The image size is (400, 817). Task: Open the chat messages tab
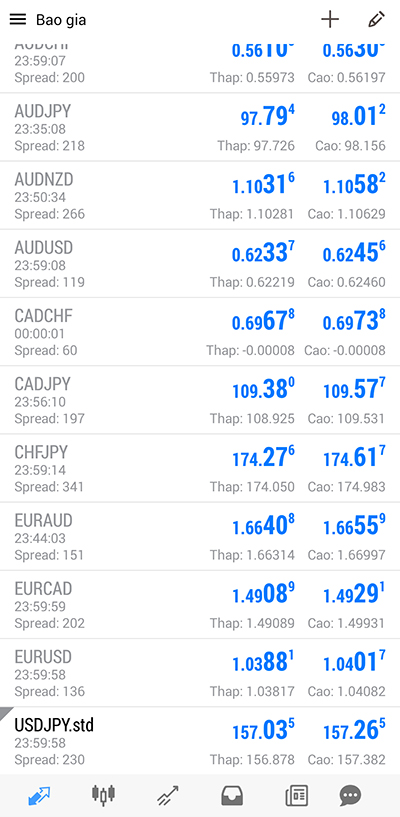click(x=350, y=795)
